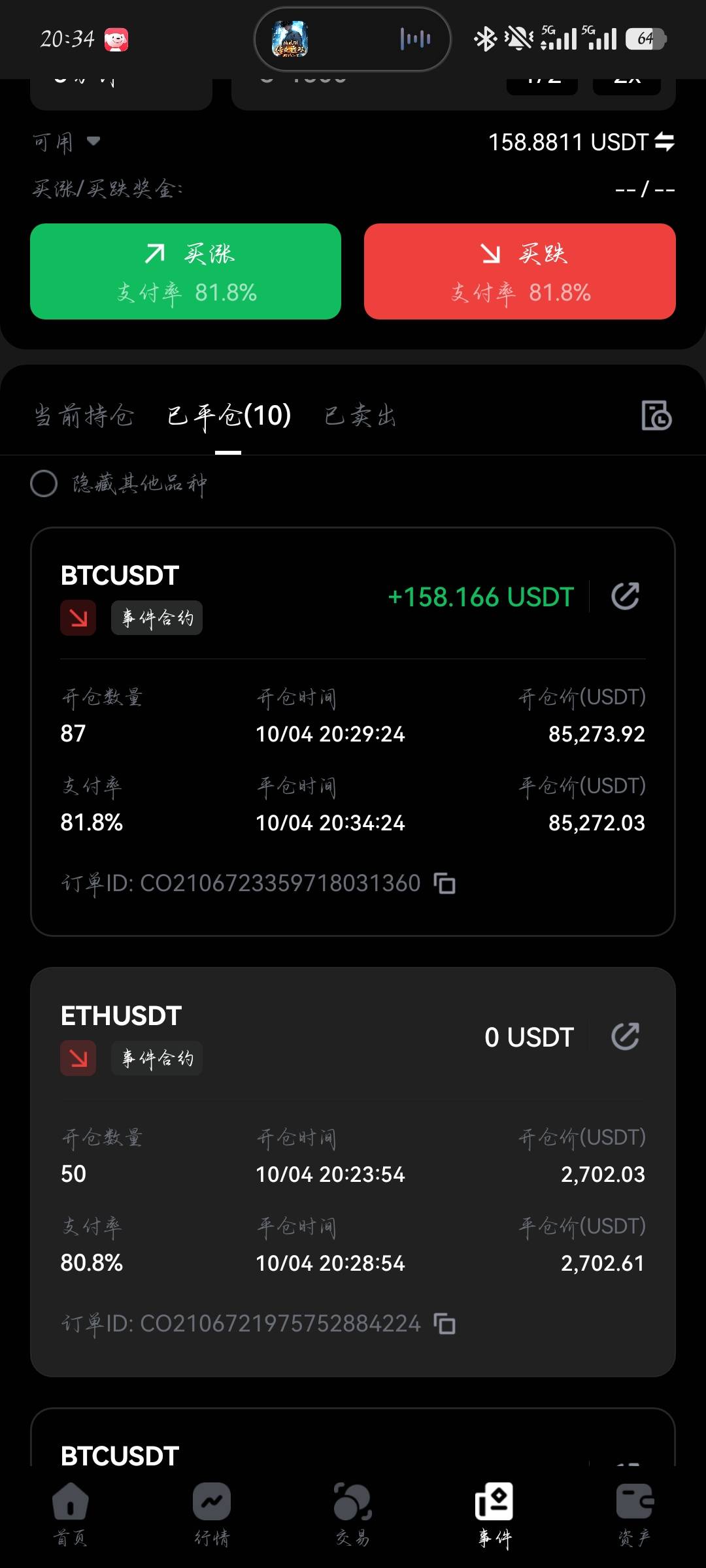Viewport: 706px width, 1568px height.
Task: Go to the 首页 tab
Action: 71,1514
